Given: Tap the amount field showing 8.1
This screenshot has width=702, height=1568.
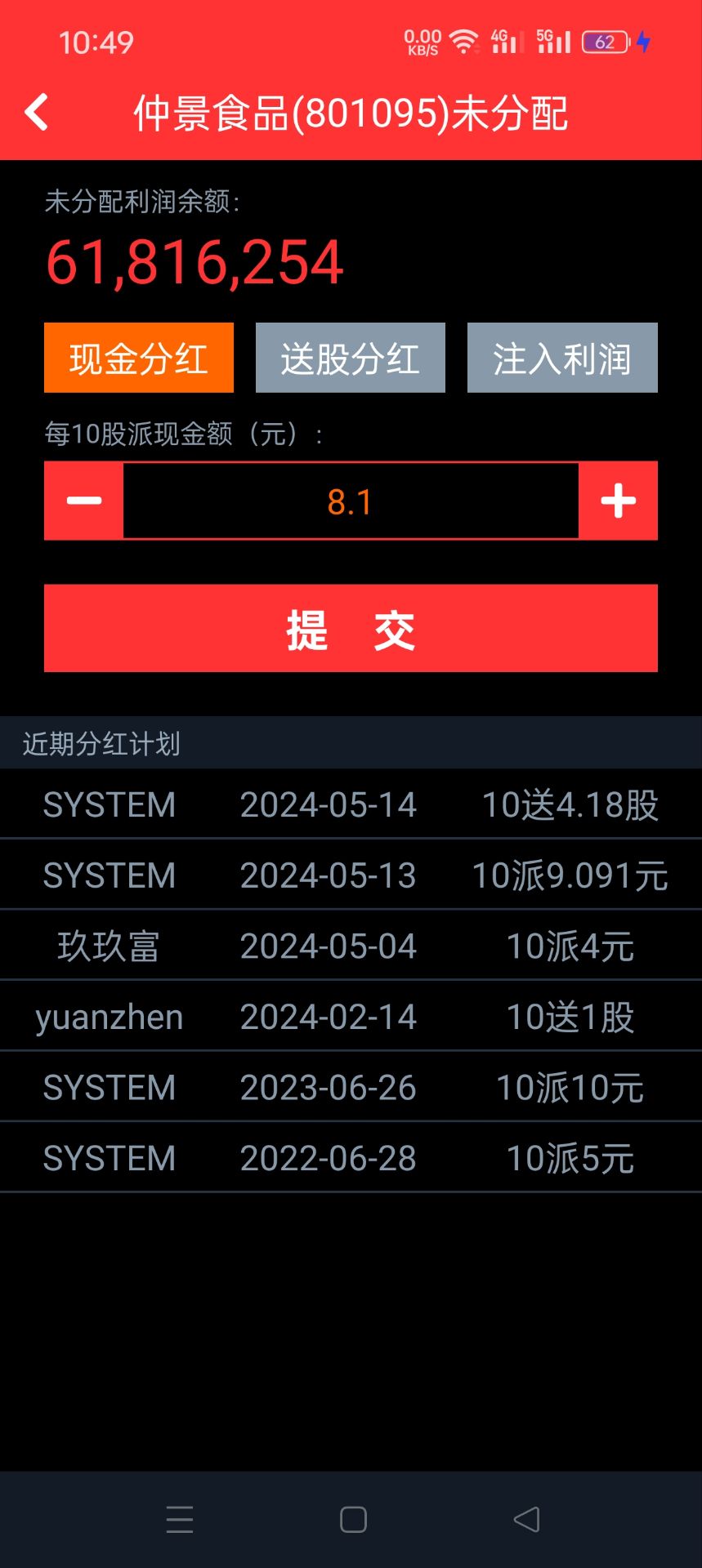Looking at the screenshot, I should pyautogui.click(x=351, y=501).
